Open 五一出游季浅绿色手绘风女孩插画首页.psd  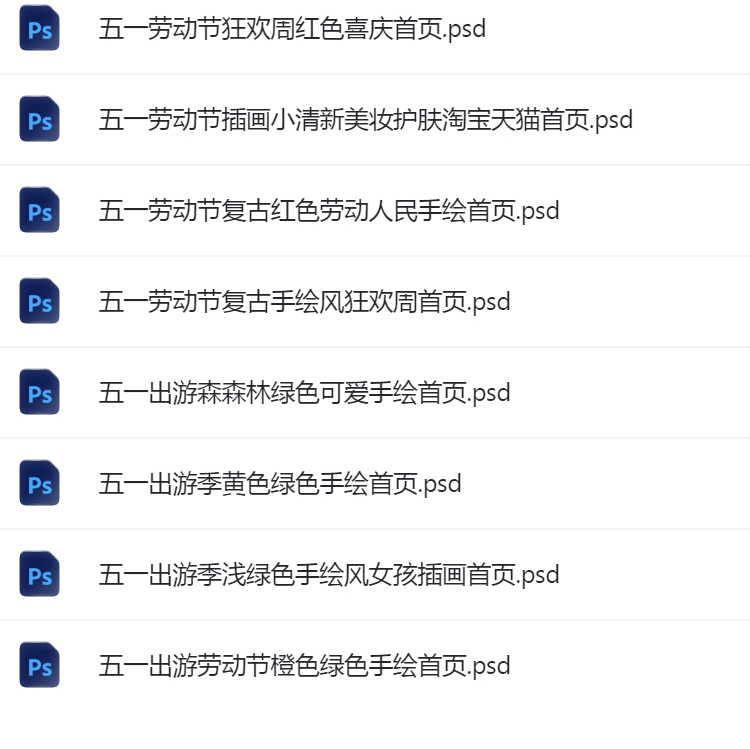tap(328, 575)
